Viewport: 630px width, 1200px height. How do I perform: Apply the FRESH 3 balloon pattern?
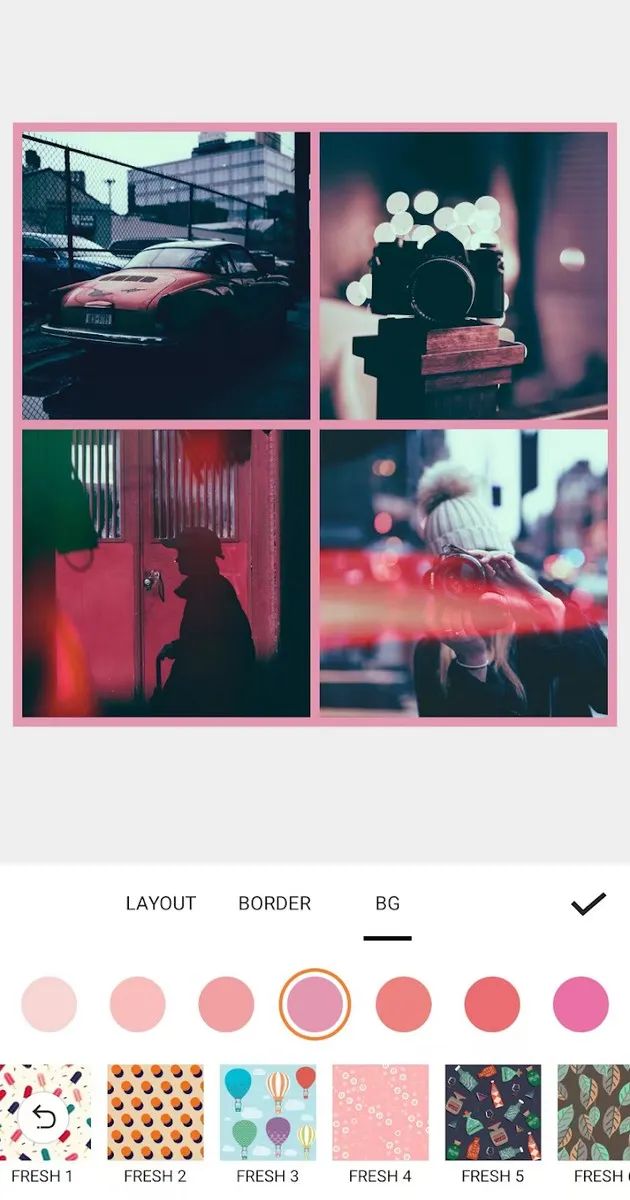click(268, 1112)
